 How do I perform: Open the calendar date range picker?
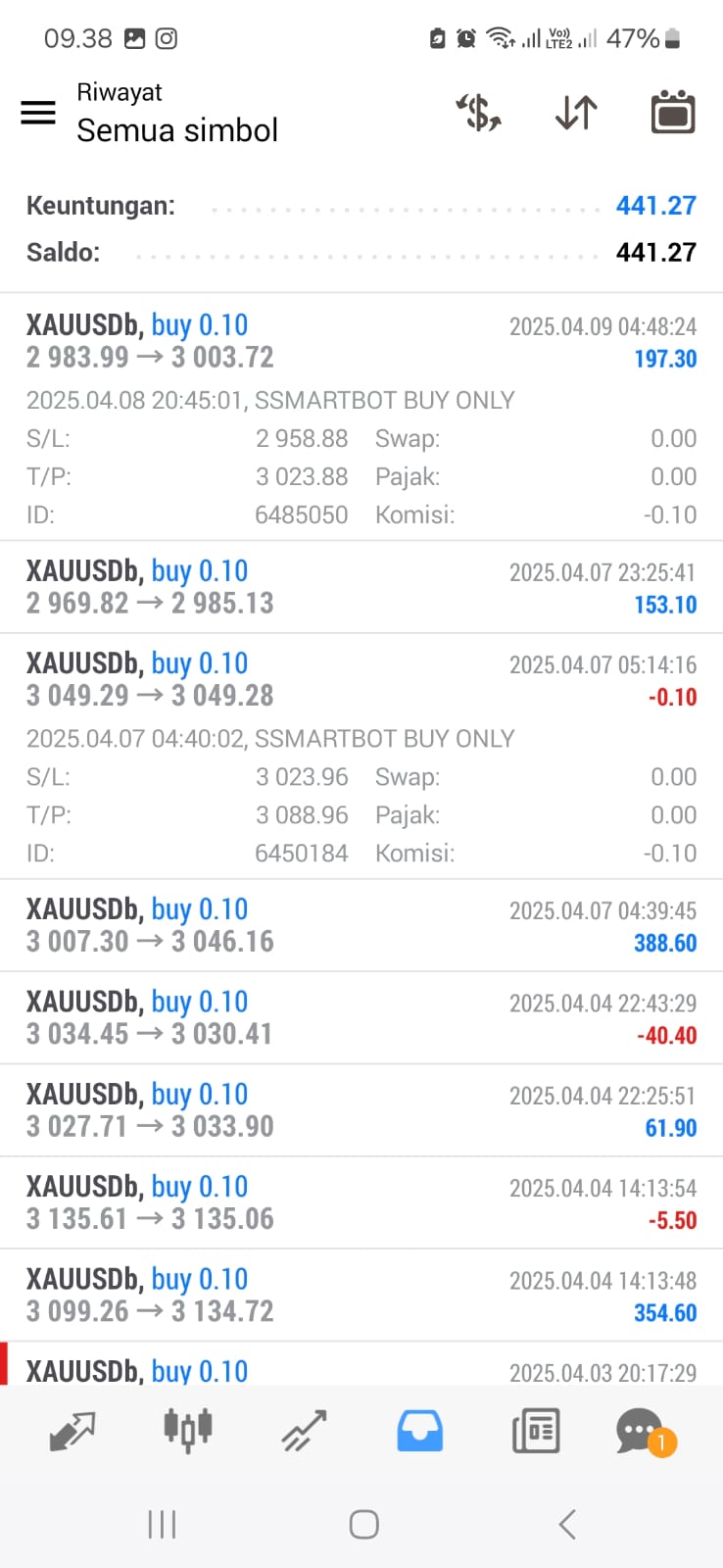[673, 112]
